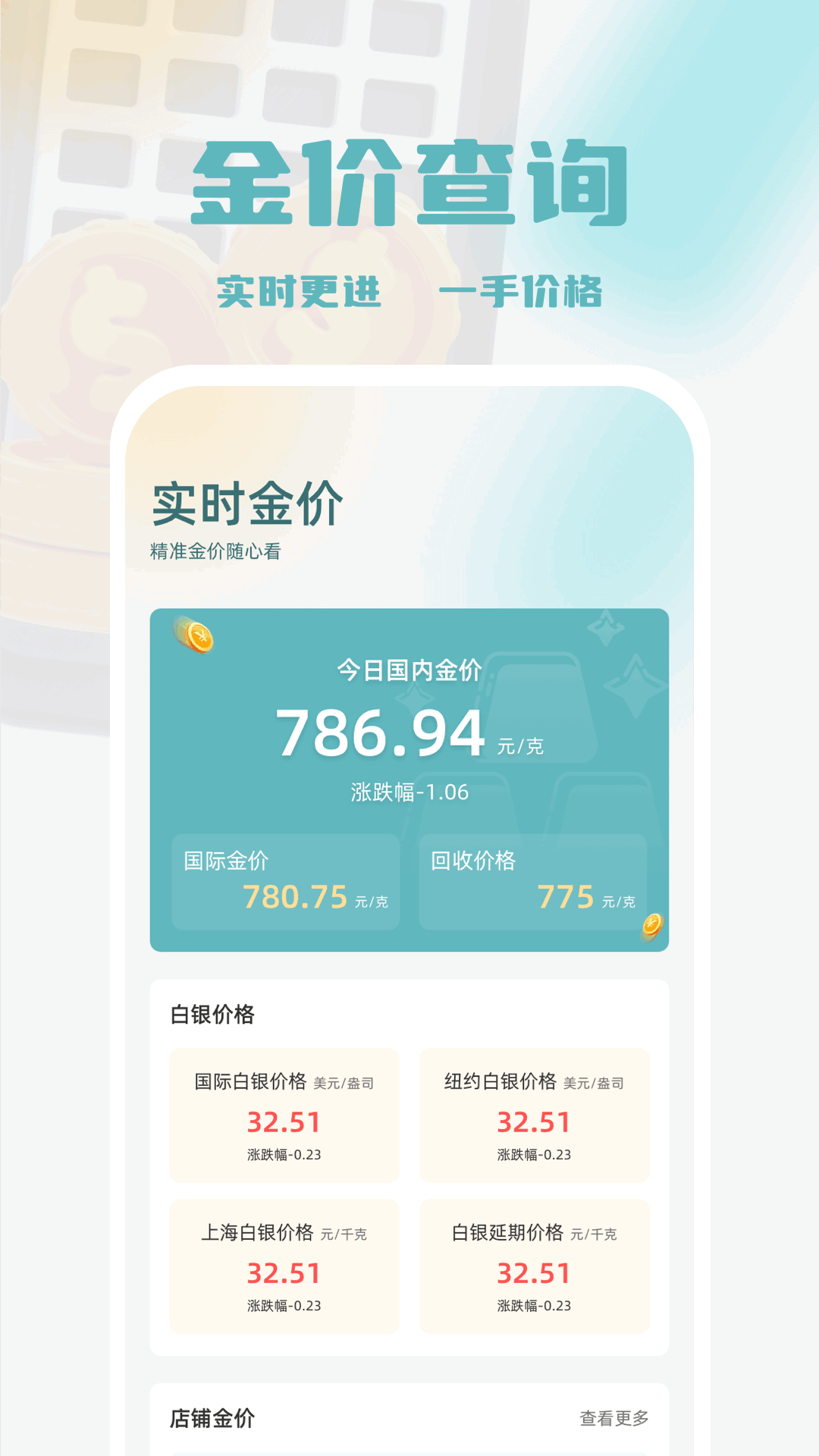
Task: Select the 上海白银价格 card
Action: [284, 1268]
